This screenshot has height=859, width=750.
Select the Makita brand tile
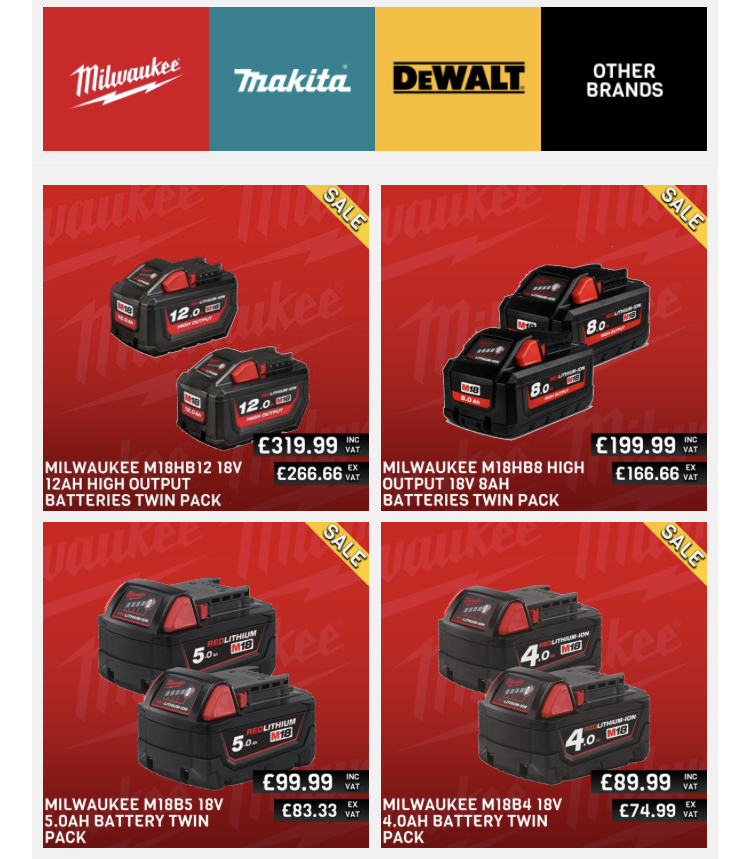292,79
